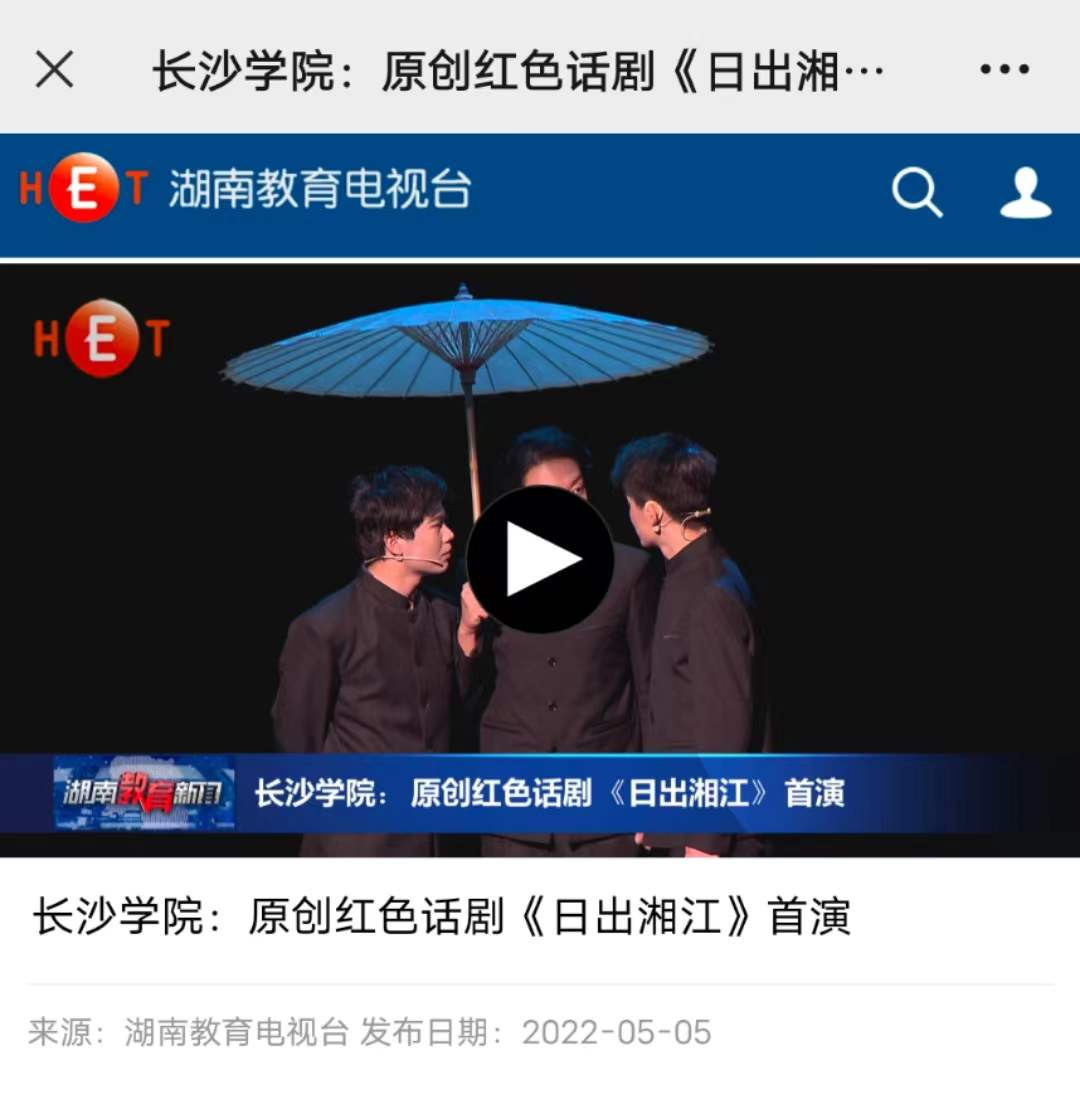Open the search magnifier on the Hunan Education TV (湖南教育电视台) header
This screenshot has height=1117, width=1080.
916,192
